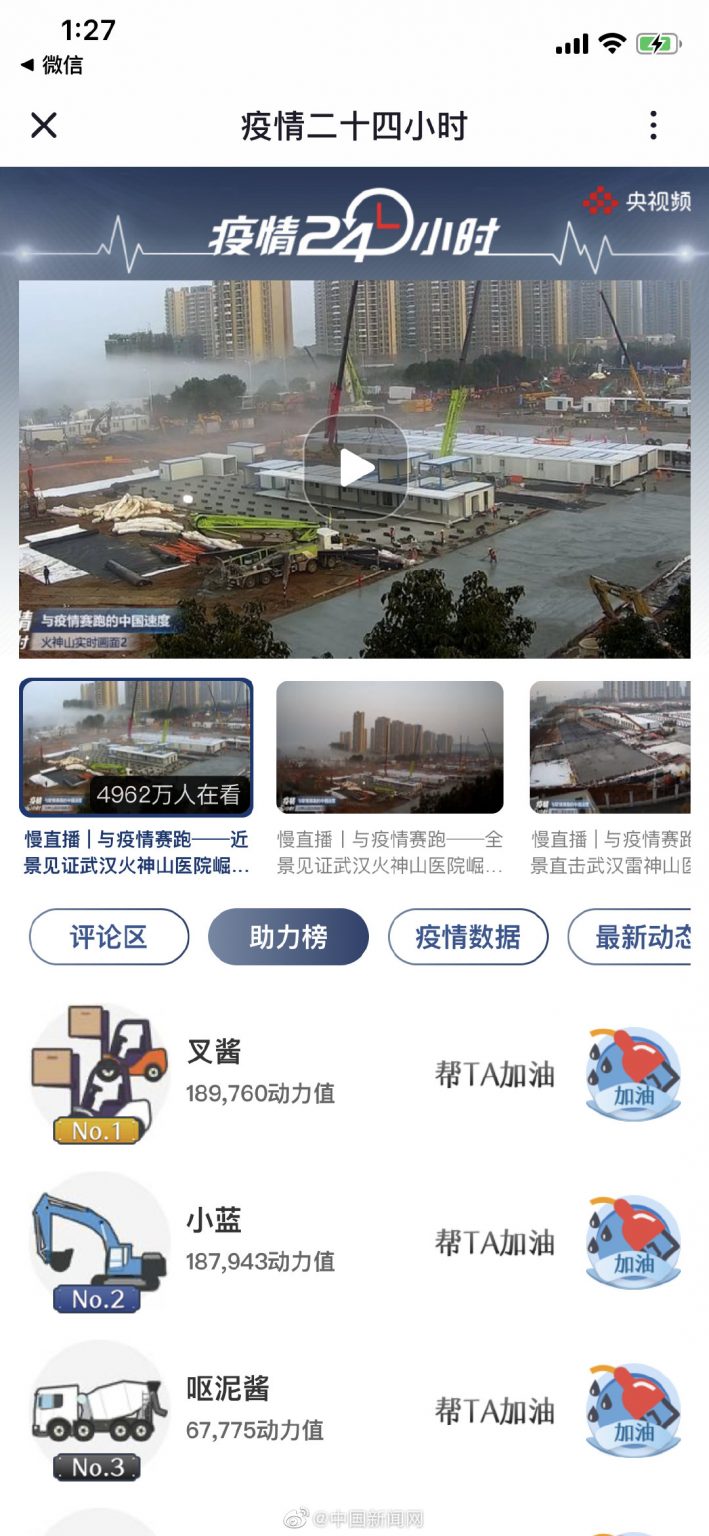Select the live stream with 4962万人在看

tap(136, 748)
